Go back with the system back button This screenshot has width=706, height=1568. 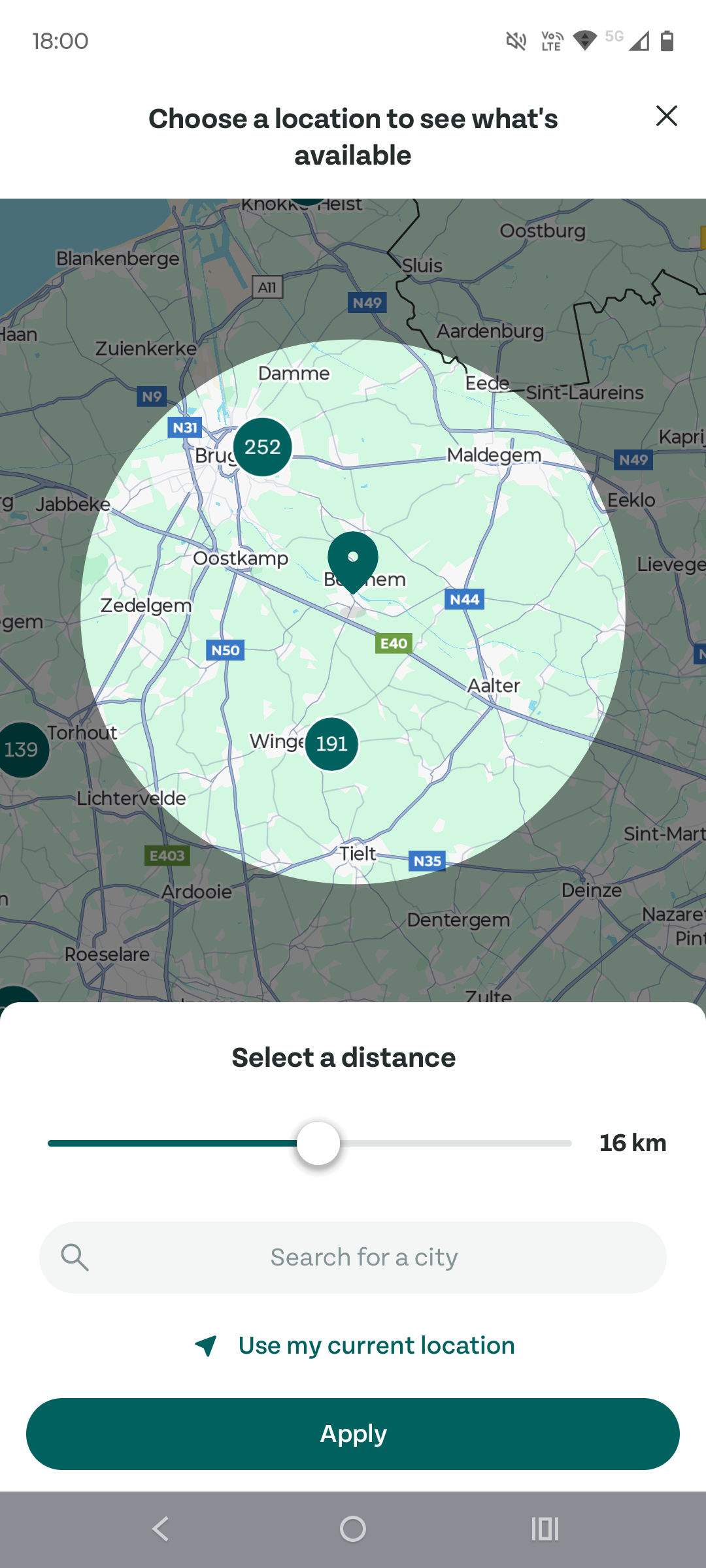(x=161, y=1529)
